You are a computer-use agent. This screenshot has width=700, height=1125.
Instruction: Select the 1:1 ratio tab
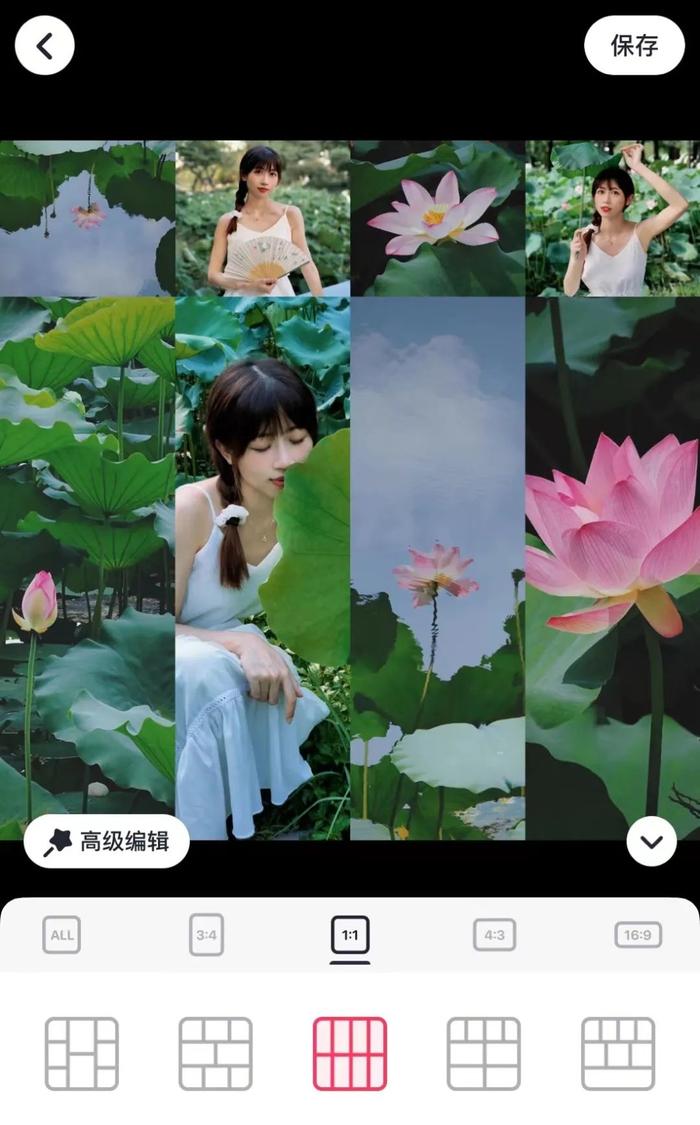pyautogui.click(x=350, y=936)
